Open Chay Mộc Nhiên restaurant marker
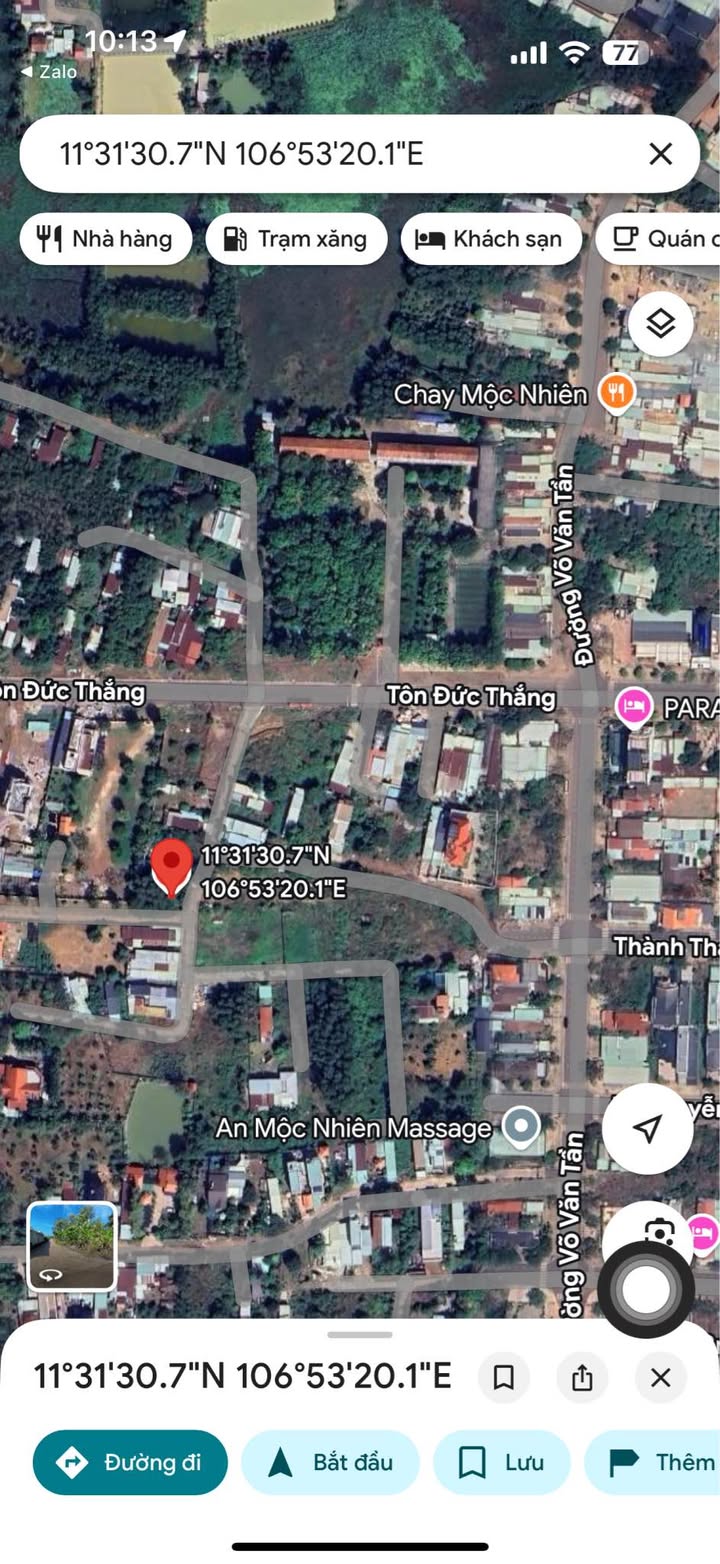Image resolution: width=720 pixels, height=1564 pixels. [617, 393]
